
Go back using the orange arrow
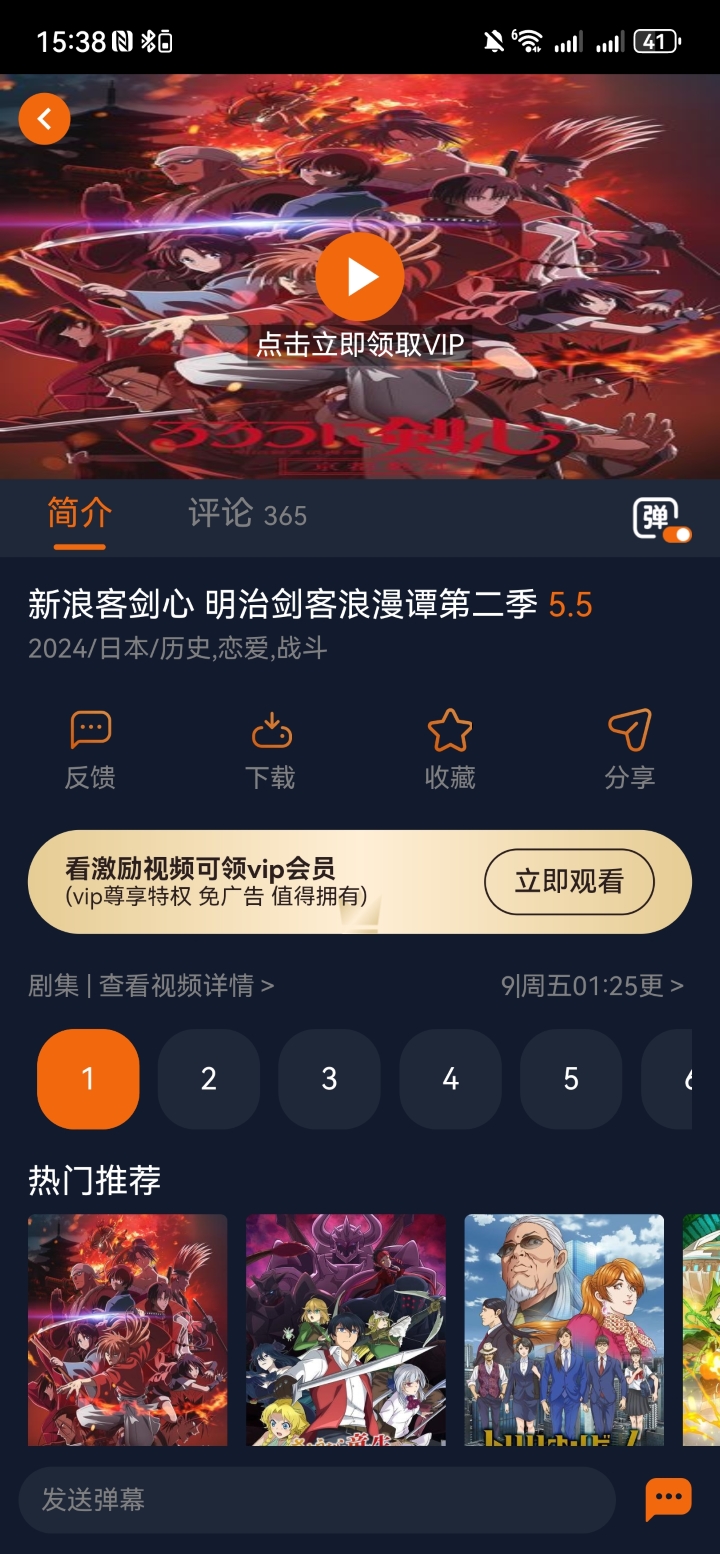[x=44, y=119]
